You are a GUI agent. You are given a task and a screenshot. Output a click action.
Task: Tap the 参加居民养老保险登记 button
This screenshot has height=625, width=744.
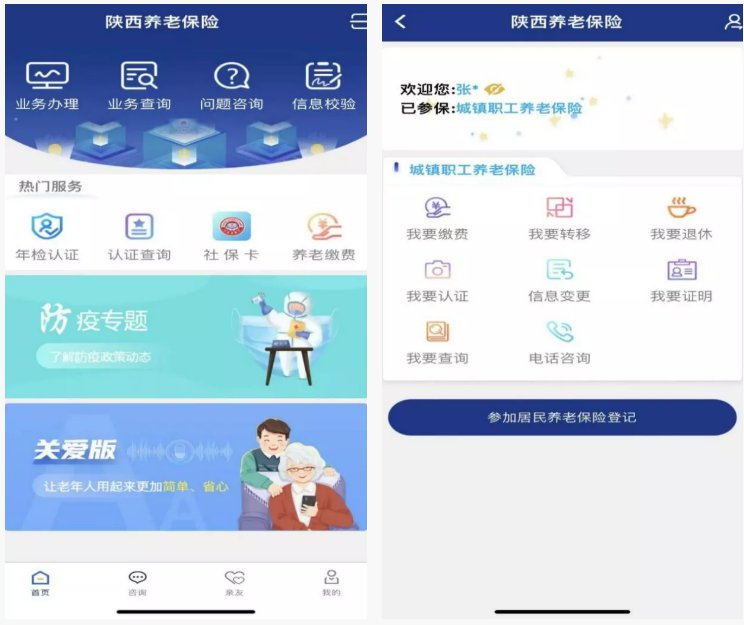coord(562,417)
